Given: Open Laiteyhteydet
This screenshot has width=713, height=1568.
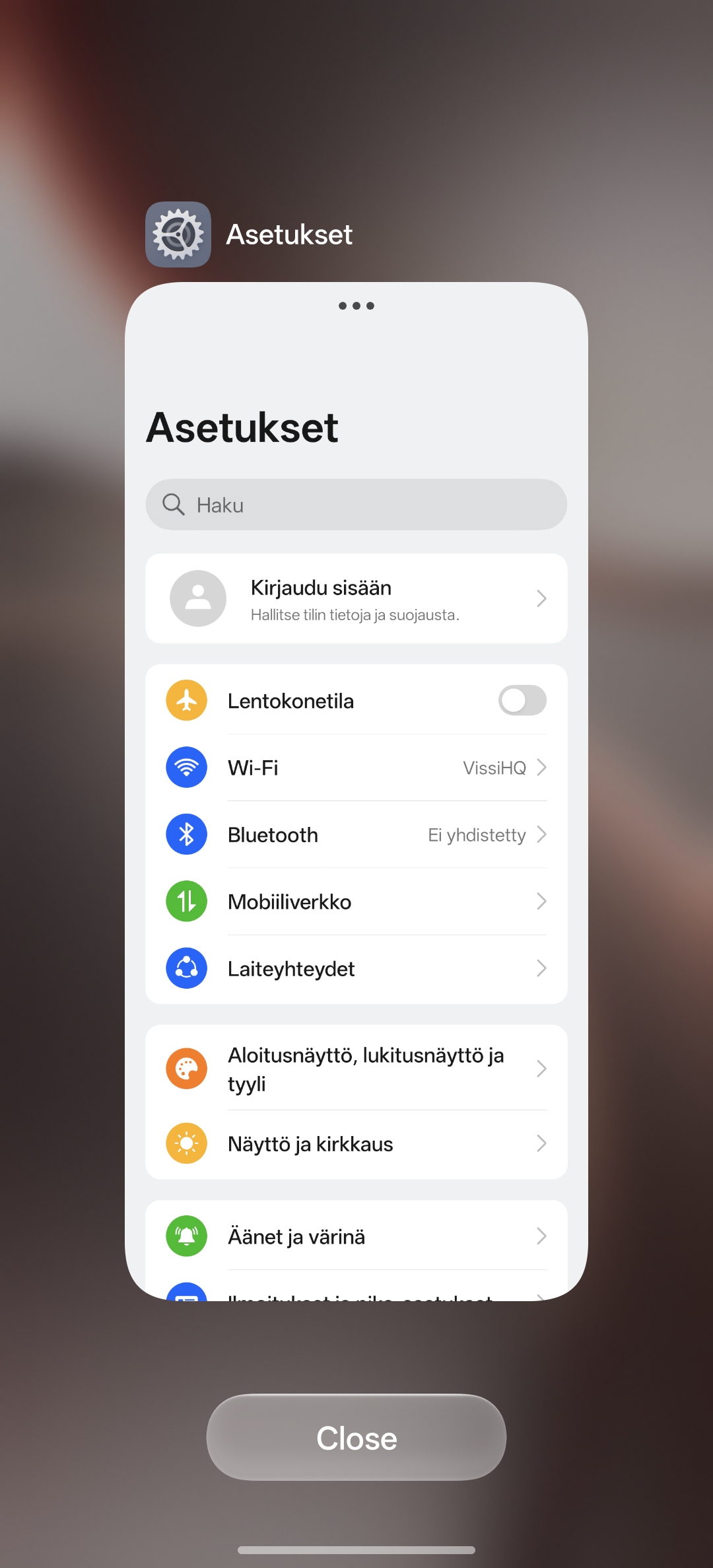Looking at the screenshot, I should (x=356, y=969).
